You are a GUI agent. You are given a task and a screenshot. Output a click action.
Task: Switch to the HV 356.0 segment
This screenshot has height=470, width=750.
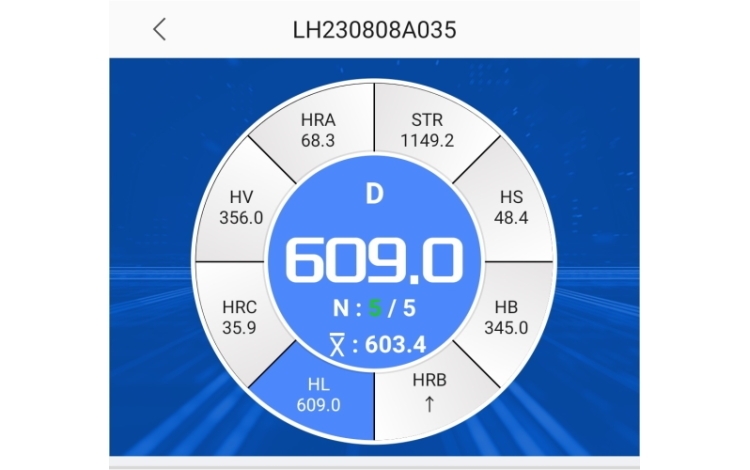239,206
